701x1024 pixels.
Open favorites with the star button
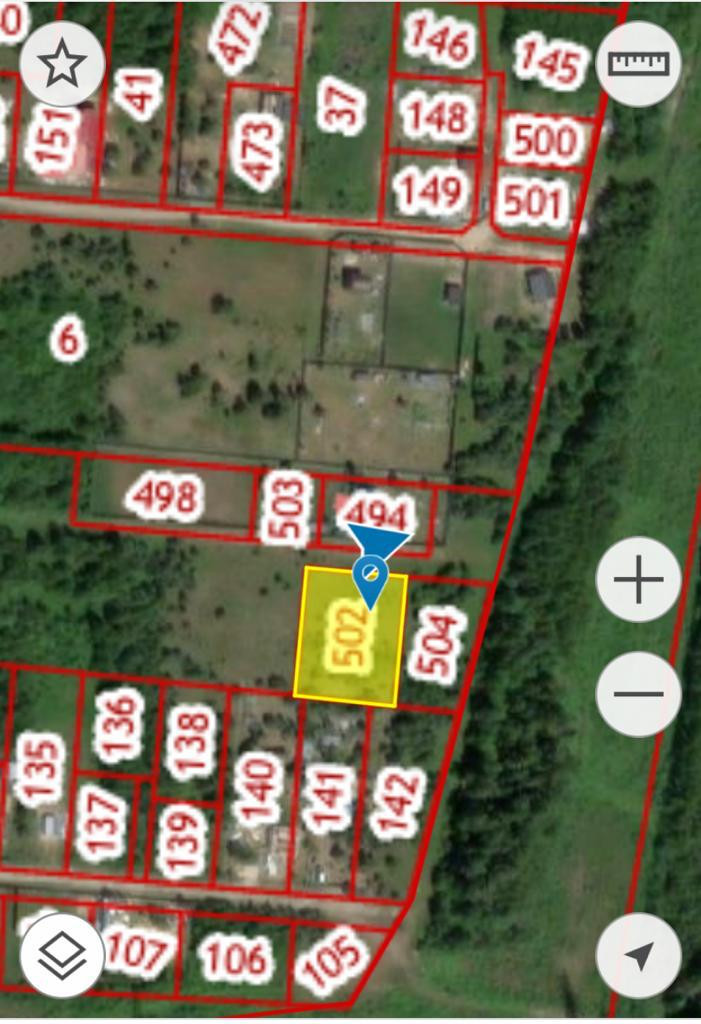62,64
